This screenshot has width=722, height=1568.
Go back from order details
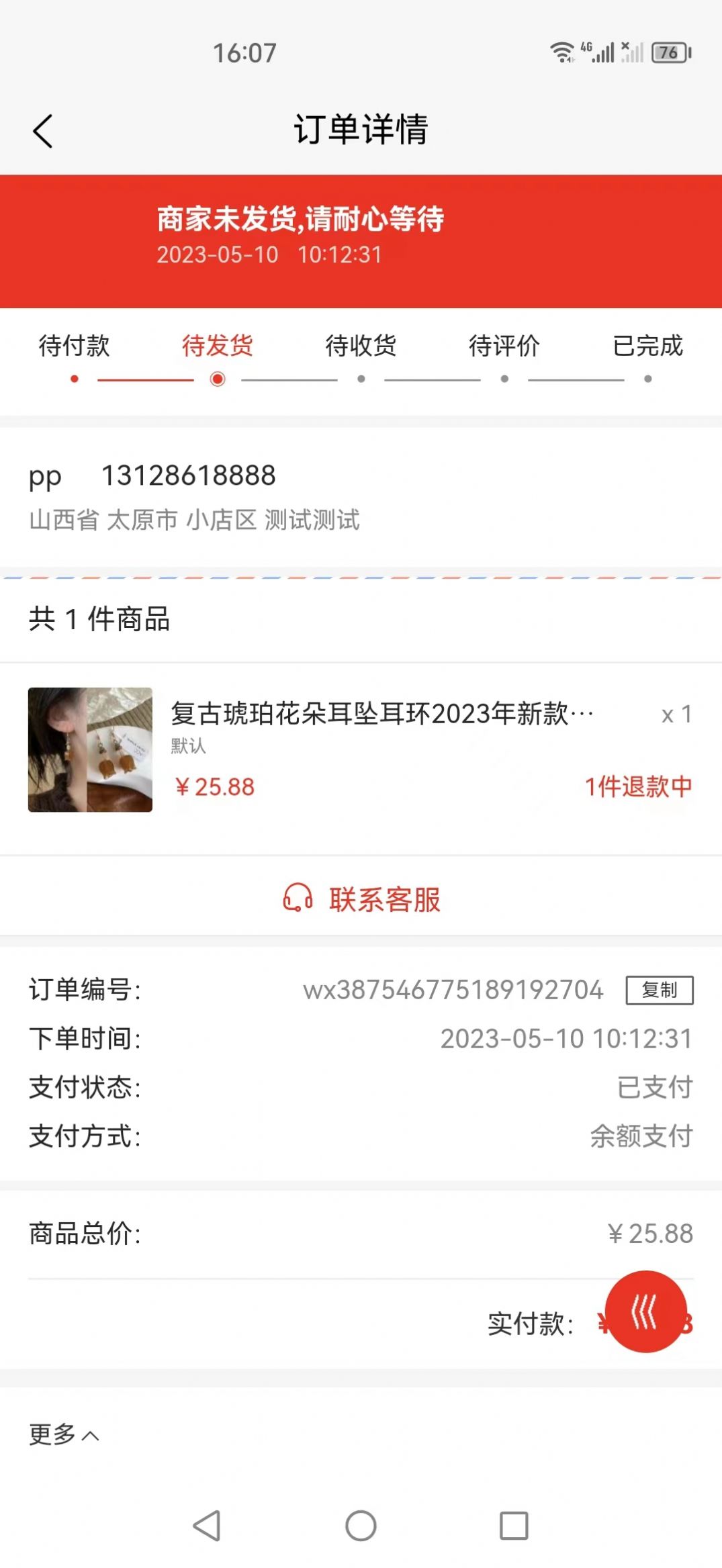click(42, 130)
